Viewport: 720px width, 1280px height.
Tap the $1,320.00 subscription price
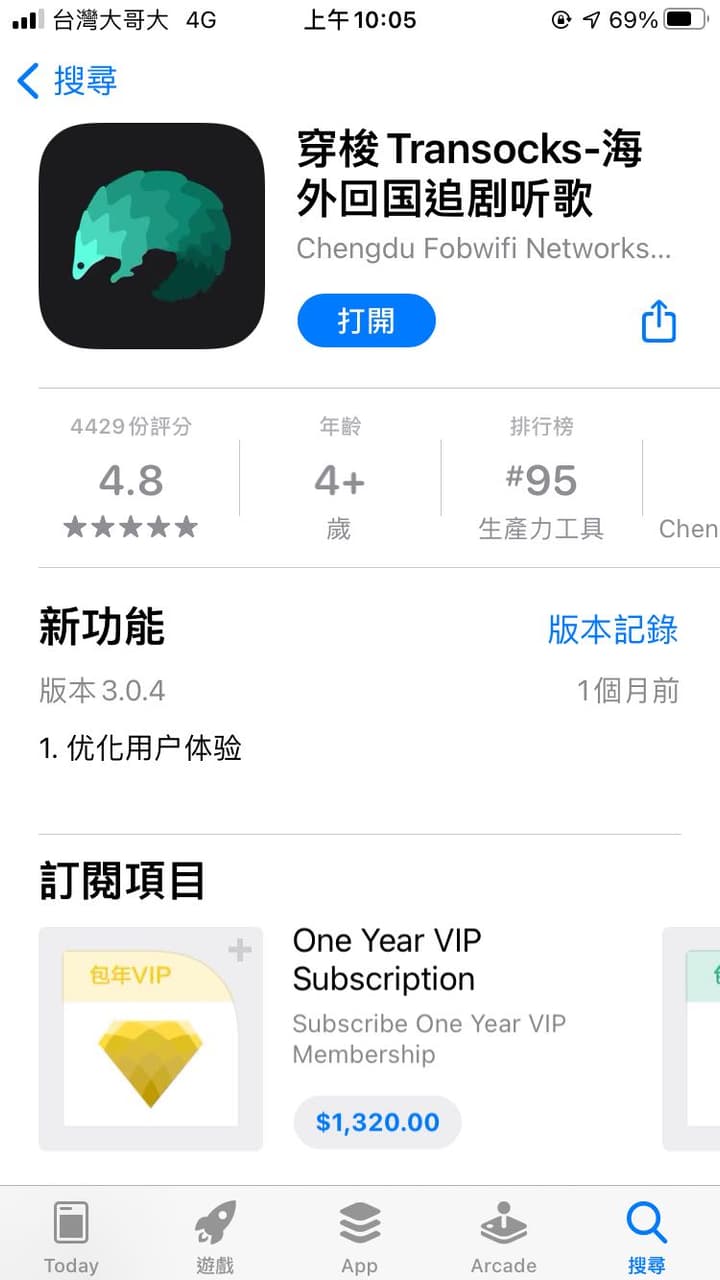point(377,1122)
